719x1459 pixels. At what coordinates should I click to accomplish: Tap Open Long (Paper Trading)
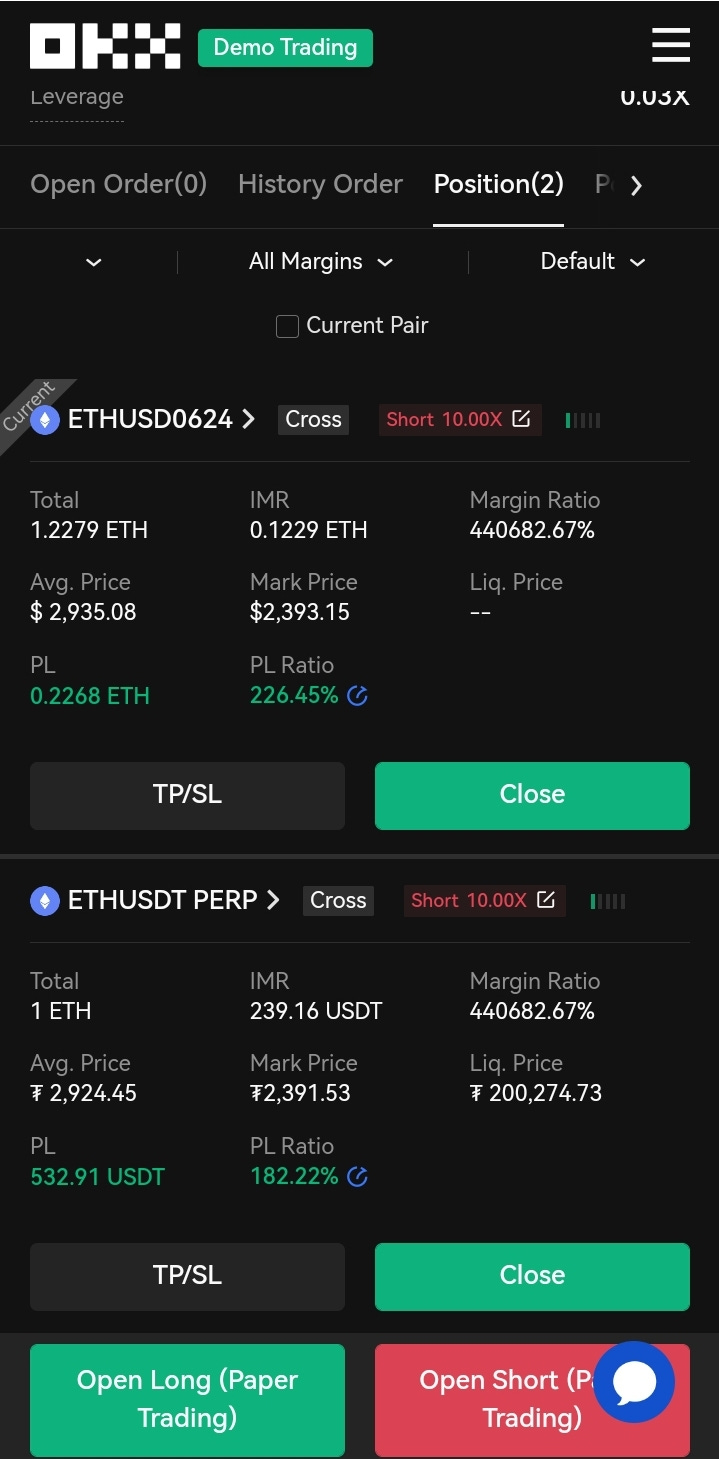click(187, 1399)
